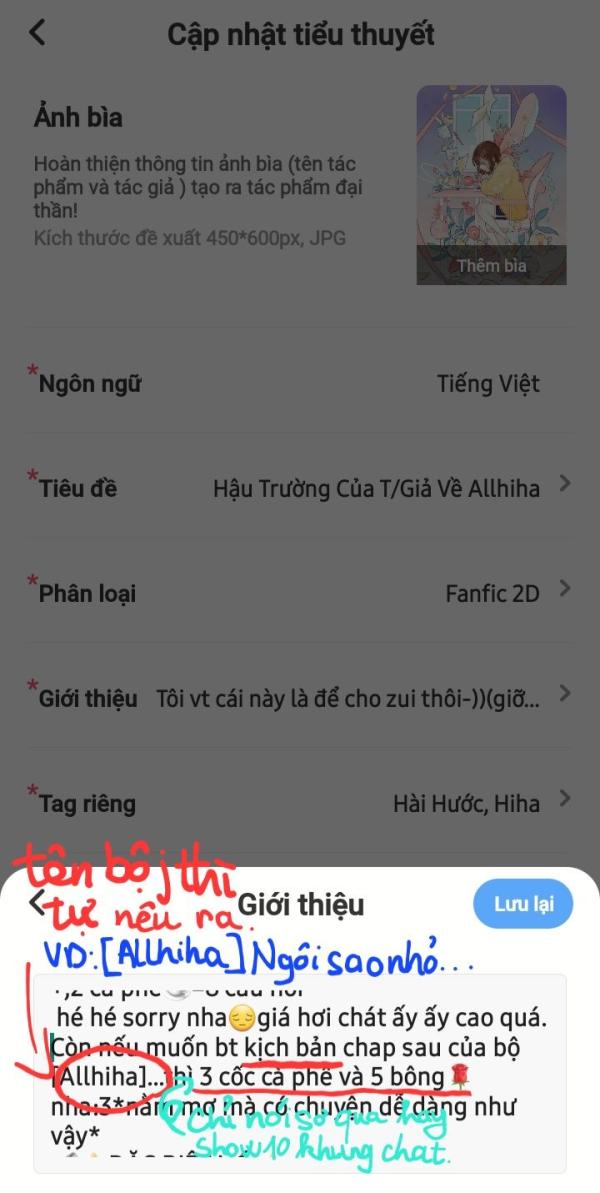Image resolution: width=600 pixels, height=1193 pixels.
Task: Add a cover via Thêm bìa
Action: click(x=491, y=266)
